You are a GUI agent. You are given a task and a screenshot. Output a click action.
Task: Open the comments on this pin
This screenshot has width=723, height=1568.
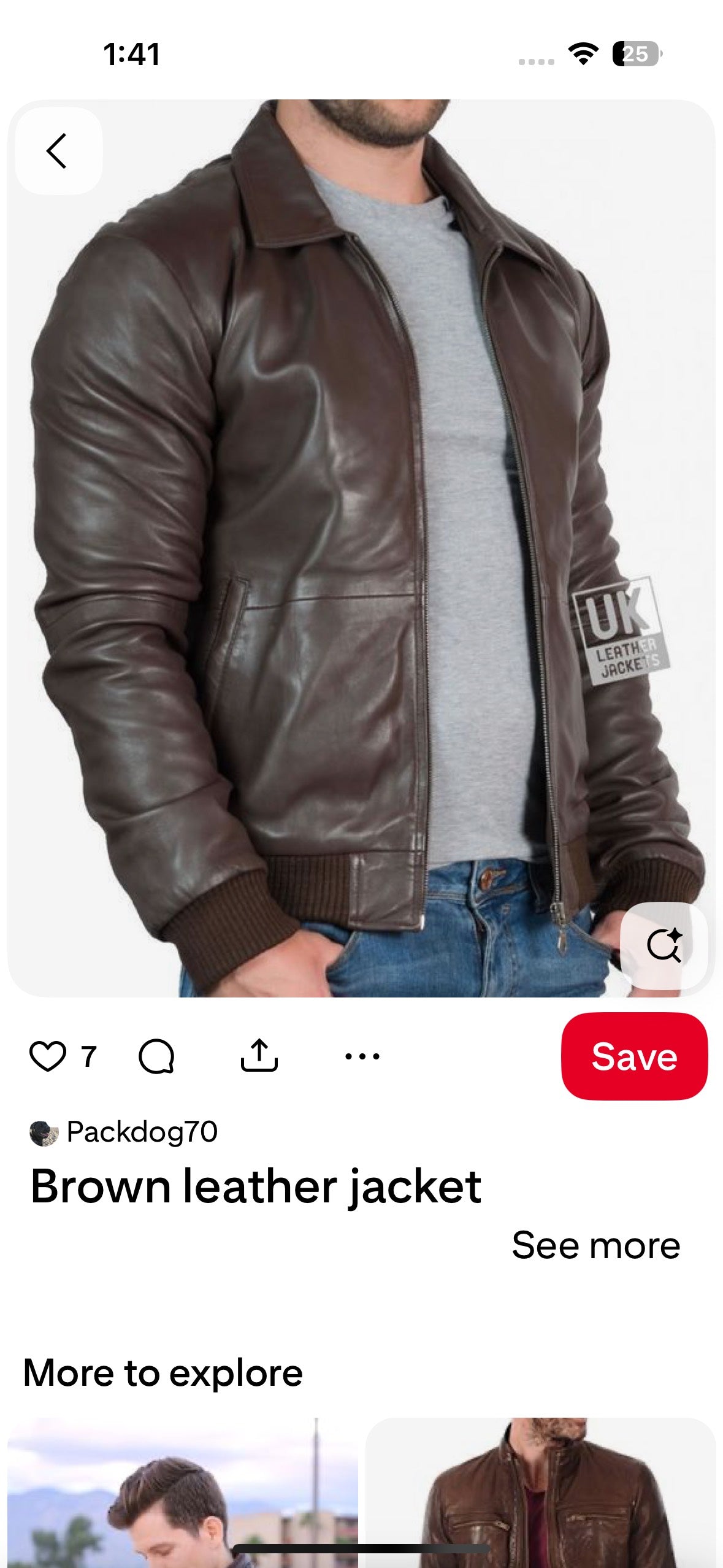pyautogui.click(x=157, y=1056)
